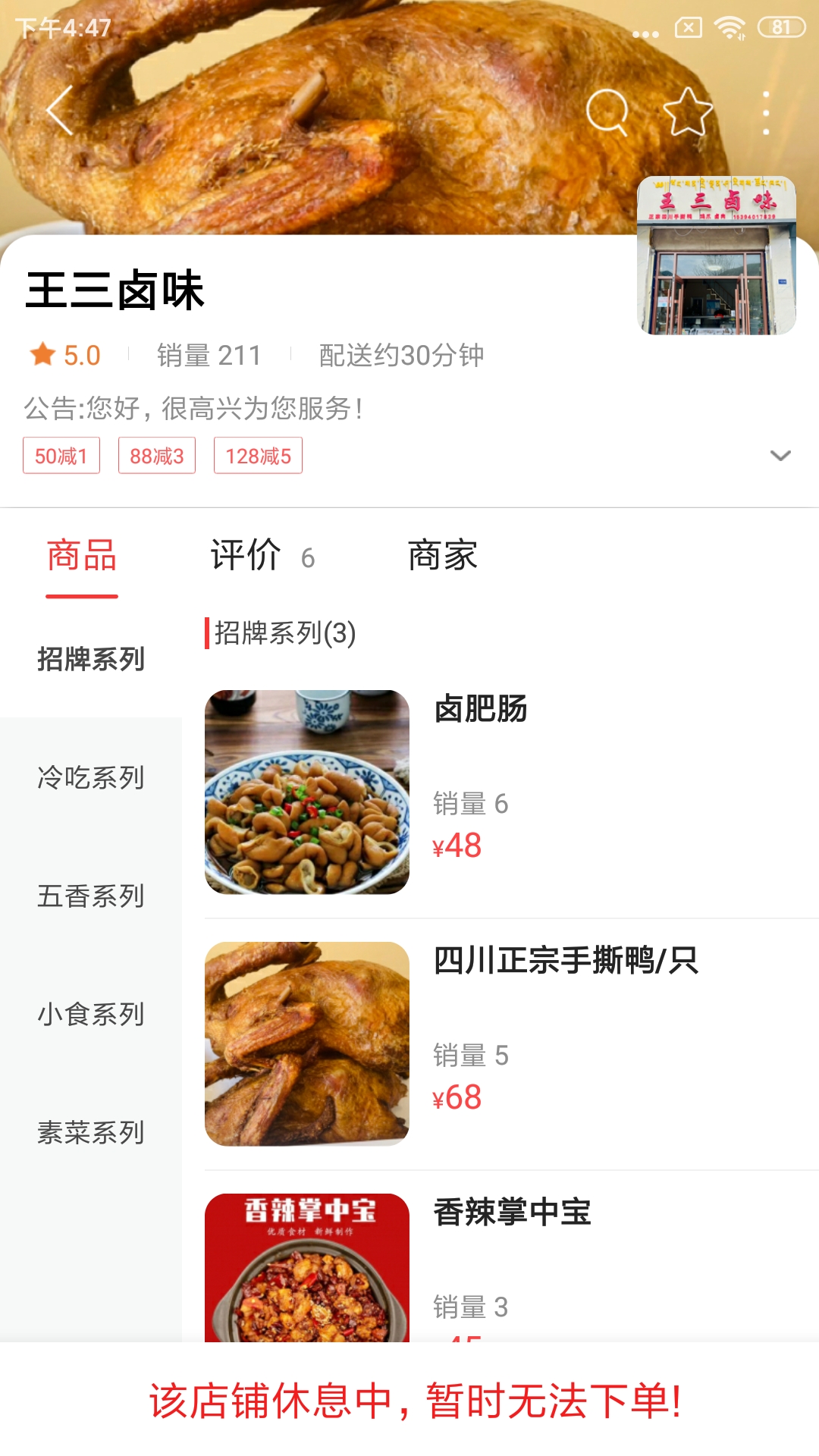Tap the star to favorite the store

pyautogui.click(x=687, y=111)
